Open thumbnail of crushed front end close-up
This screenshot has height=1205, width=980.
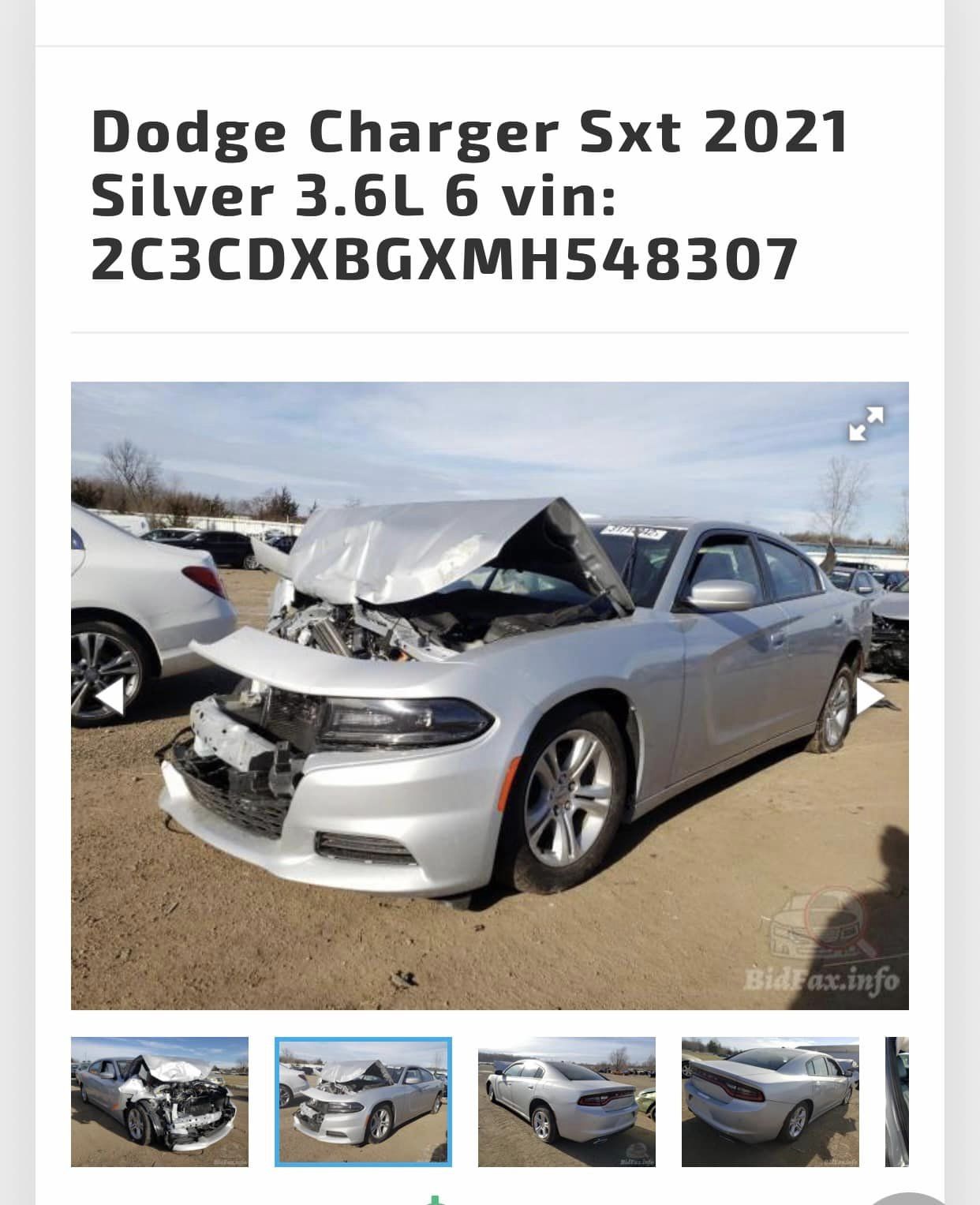(x=159, y=1101)
